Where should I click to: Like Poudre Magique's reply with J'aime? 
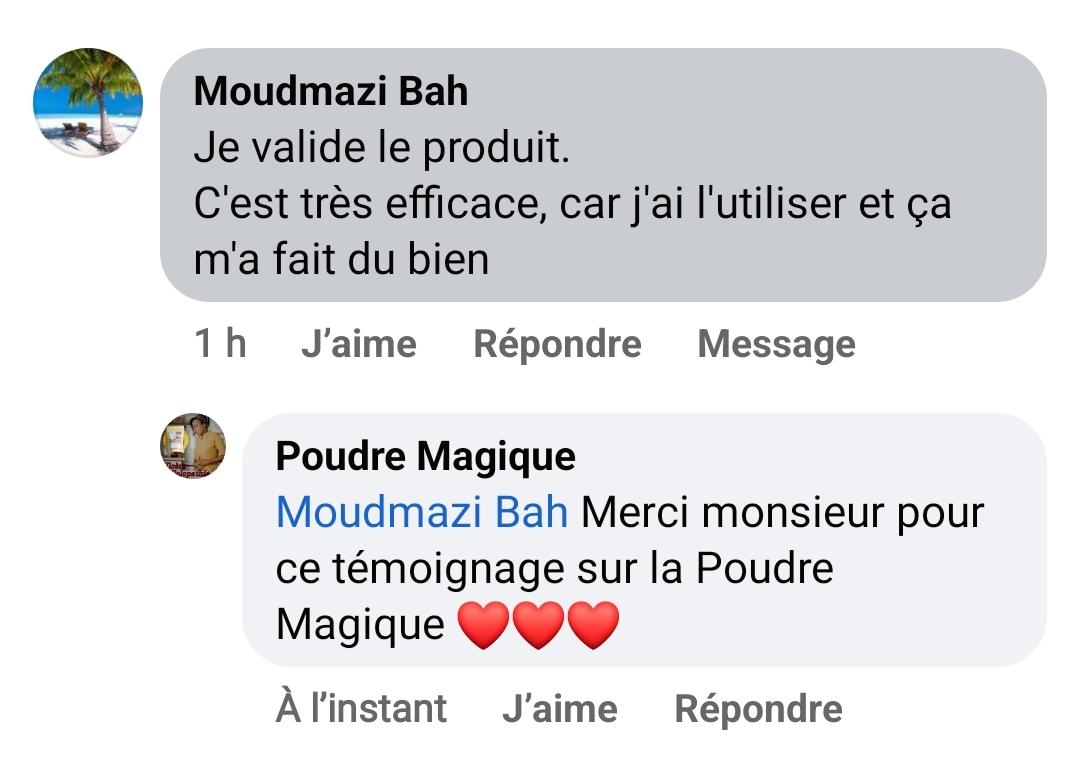point(559,709)
